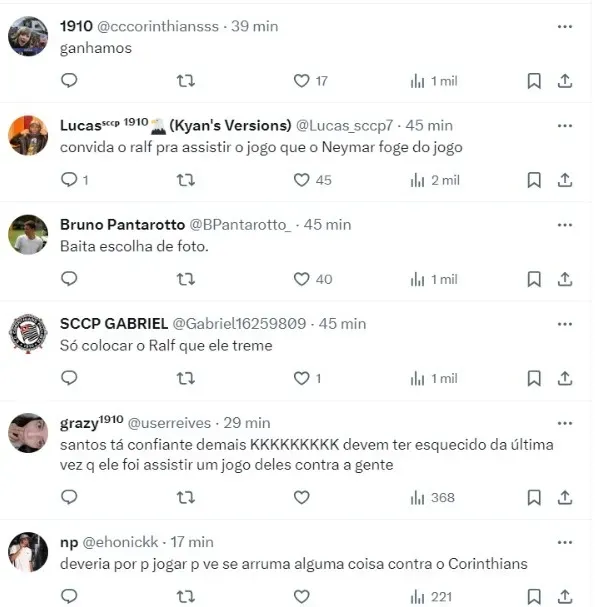Like the 'ganhamos' reply by 1910

tap(301, 81)
